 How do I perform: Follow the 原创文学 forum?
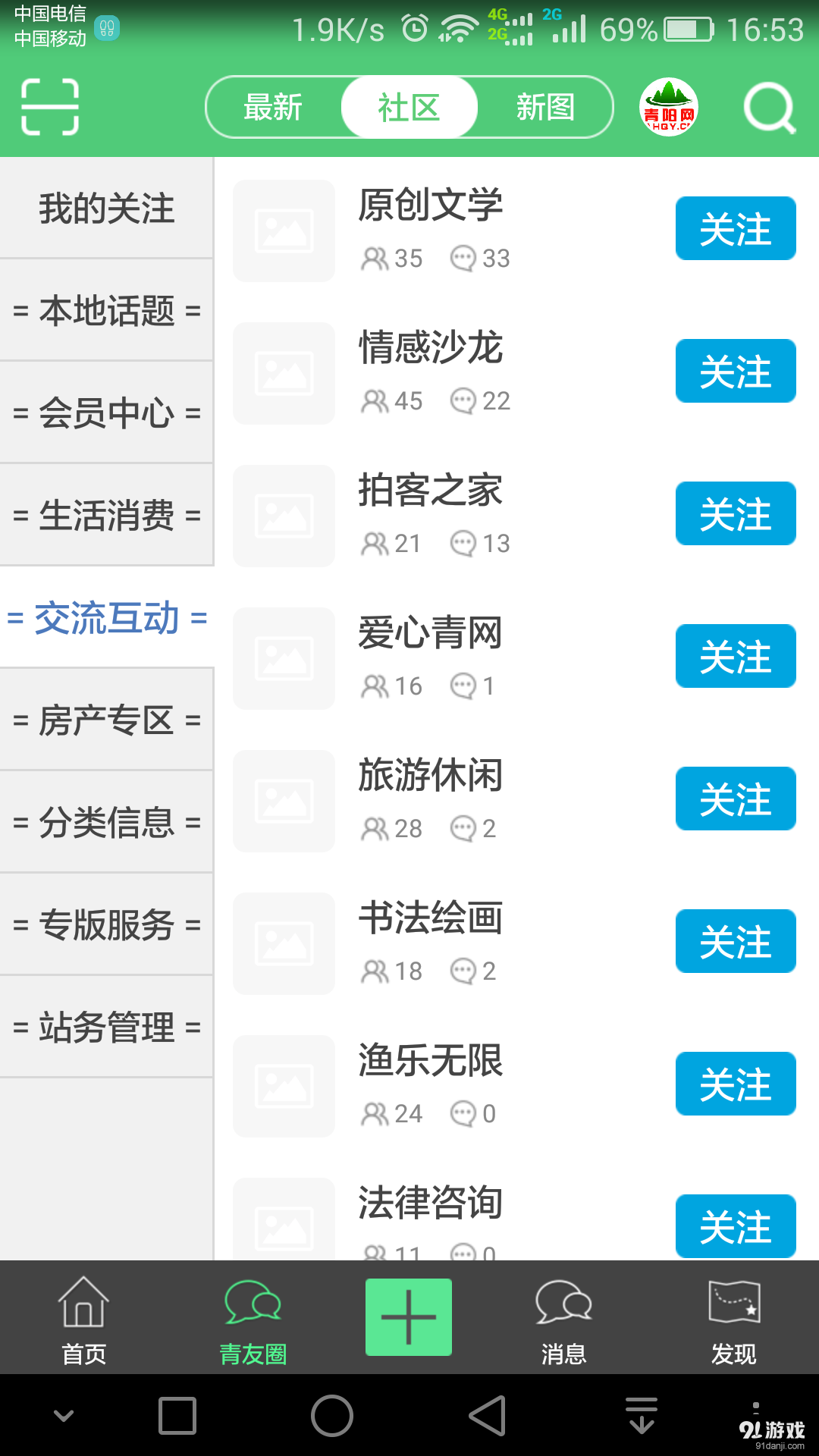pyautogui.click(x=734, y=228)
